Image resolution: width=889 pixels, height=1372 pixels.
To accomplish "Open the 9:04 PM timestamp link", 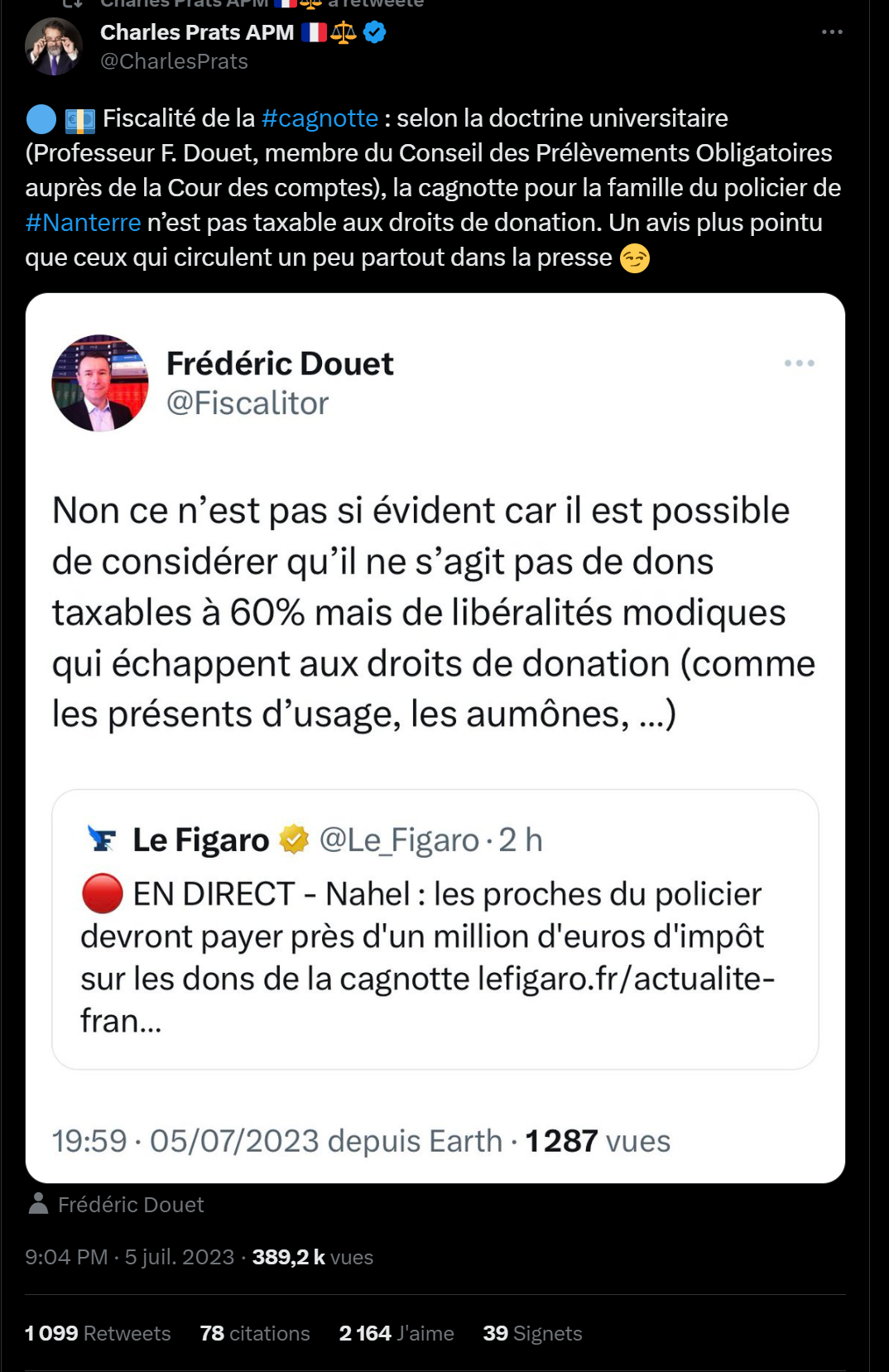I will tap(129, 1257).
